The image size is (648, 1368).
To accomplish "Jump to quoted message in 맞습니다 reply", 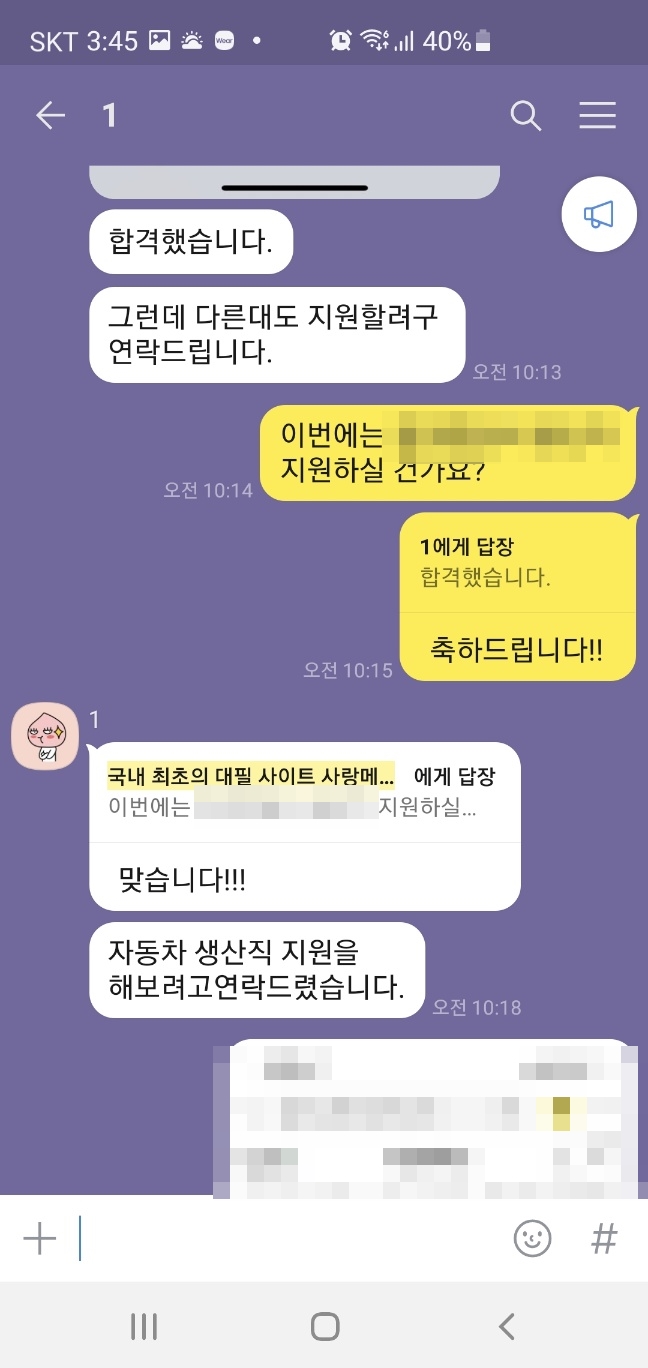I will point(300,792).
